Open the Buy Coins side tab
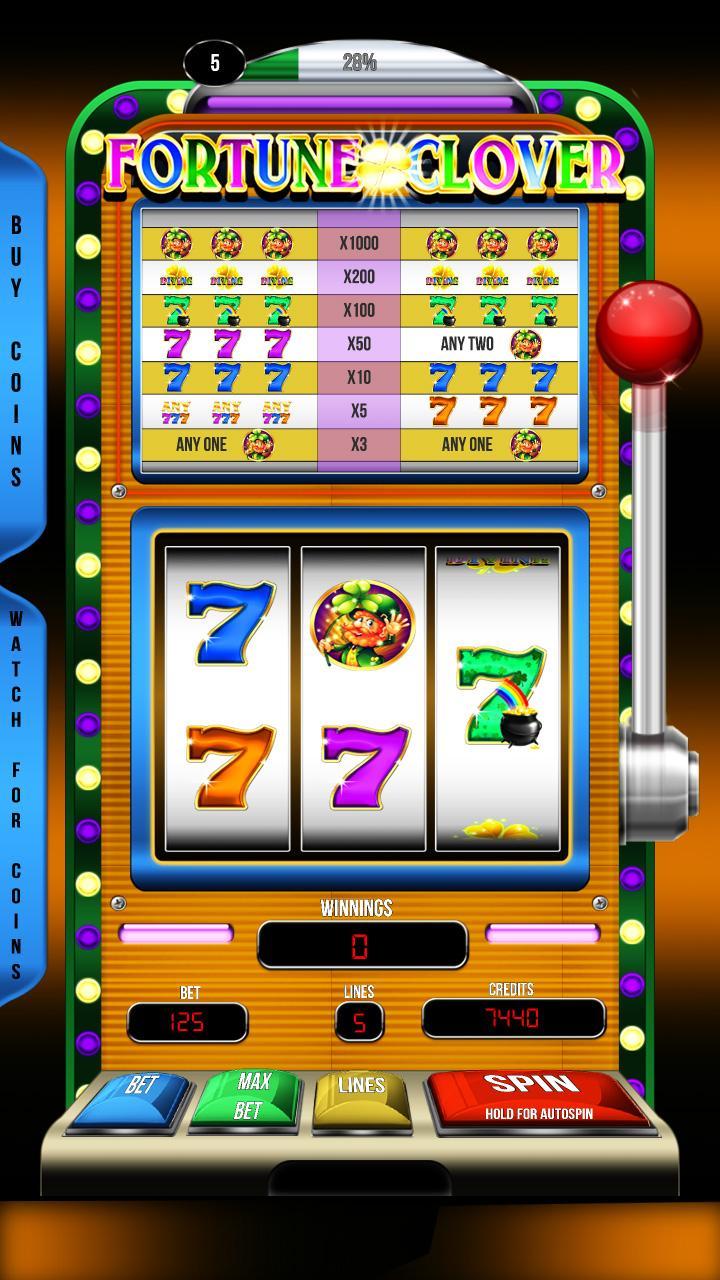 (18, 350)
